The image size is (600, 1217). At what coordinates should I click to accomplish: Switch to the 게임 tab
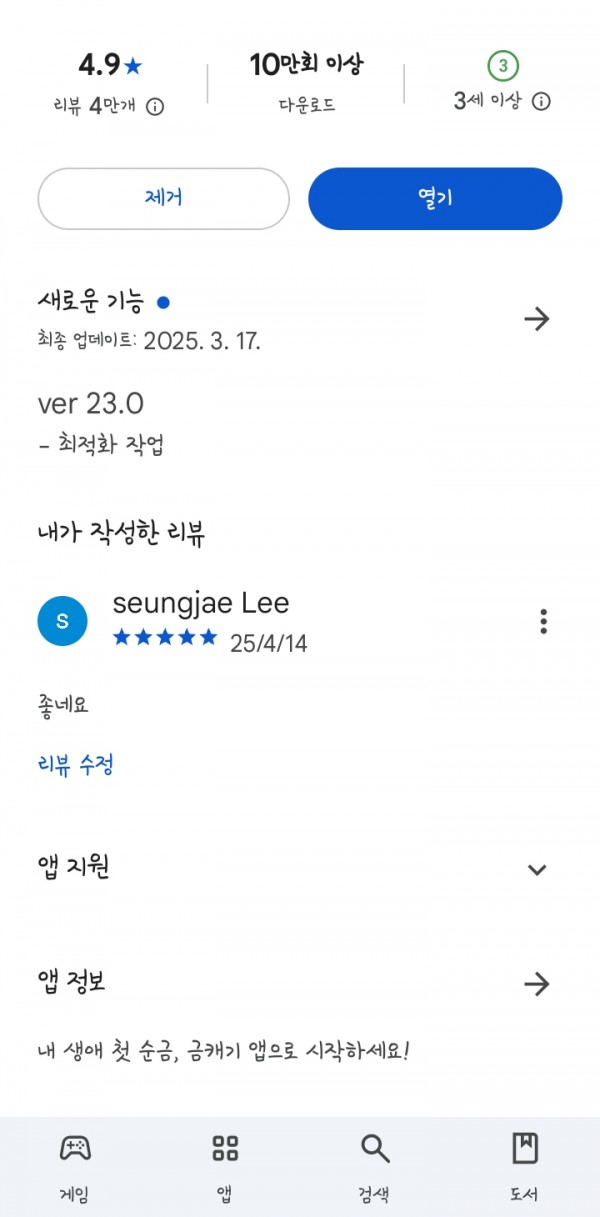tap(75, 1167)
